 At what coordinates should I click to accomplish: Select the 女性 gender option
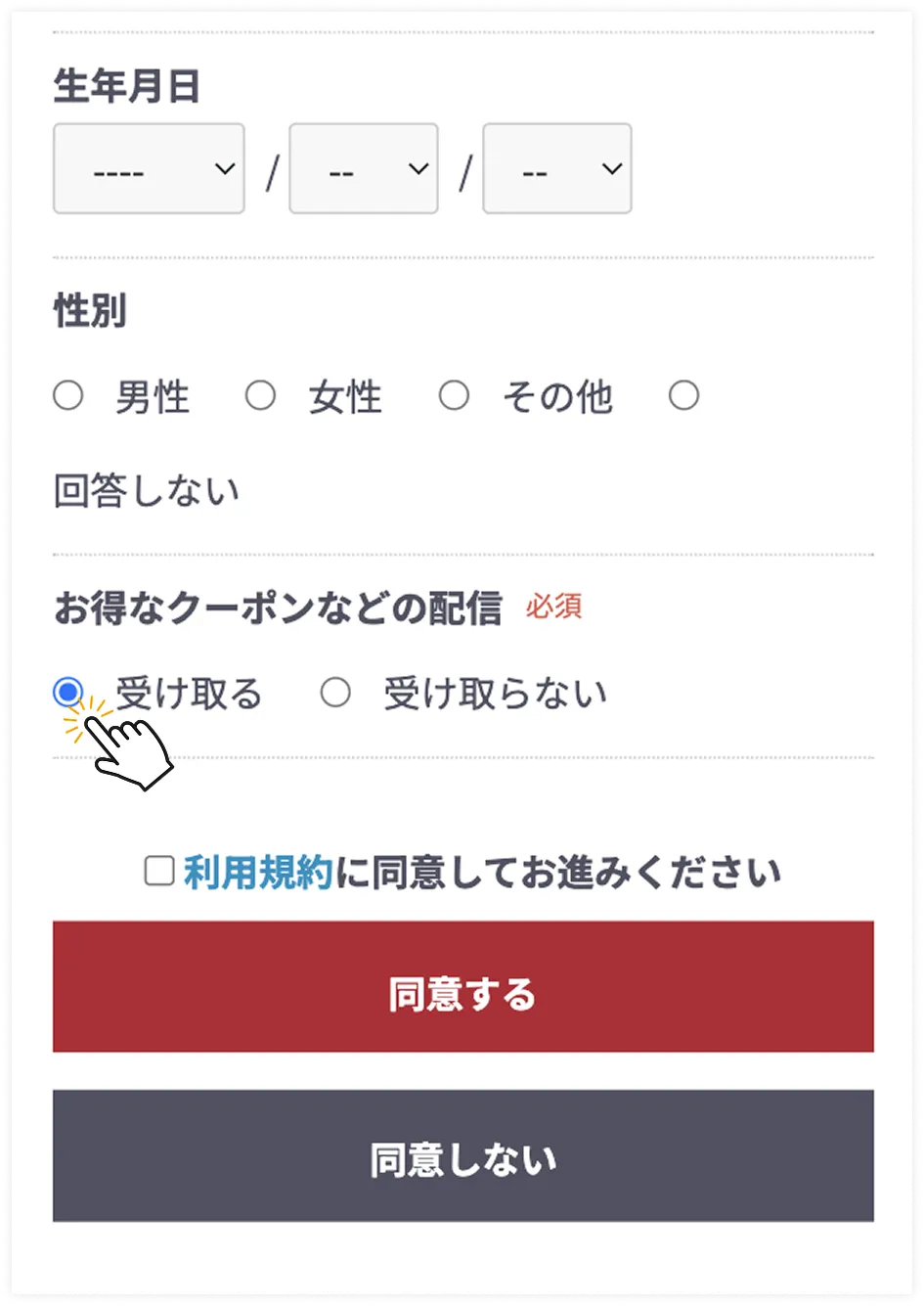tap(261, 395)
